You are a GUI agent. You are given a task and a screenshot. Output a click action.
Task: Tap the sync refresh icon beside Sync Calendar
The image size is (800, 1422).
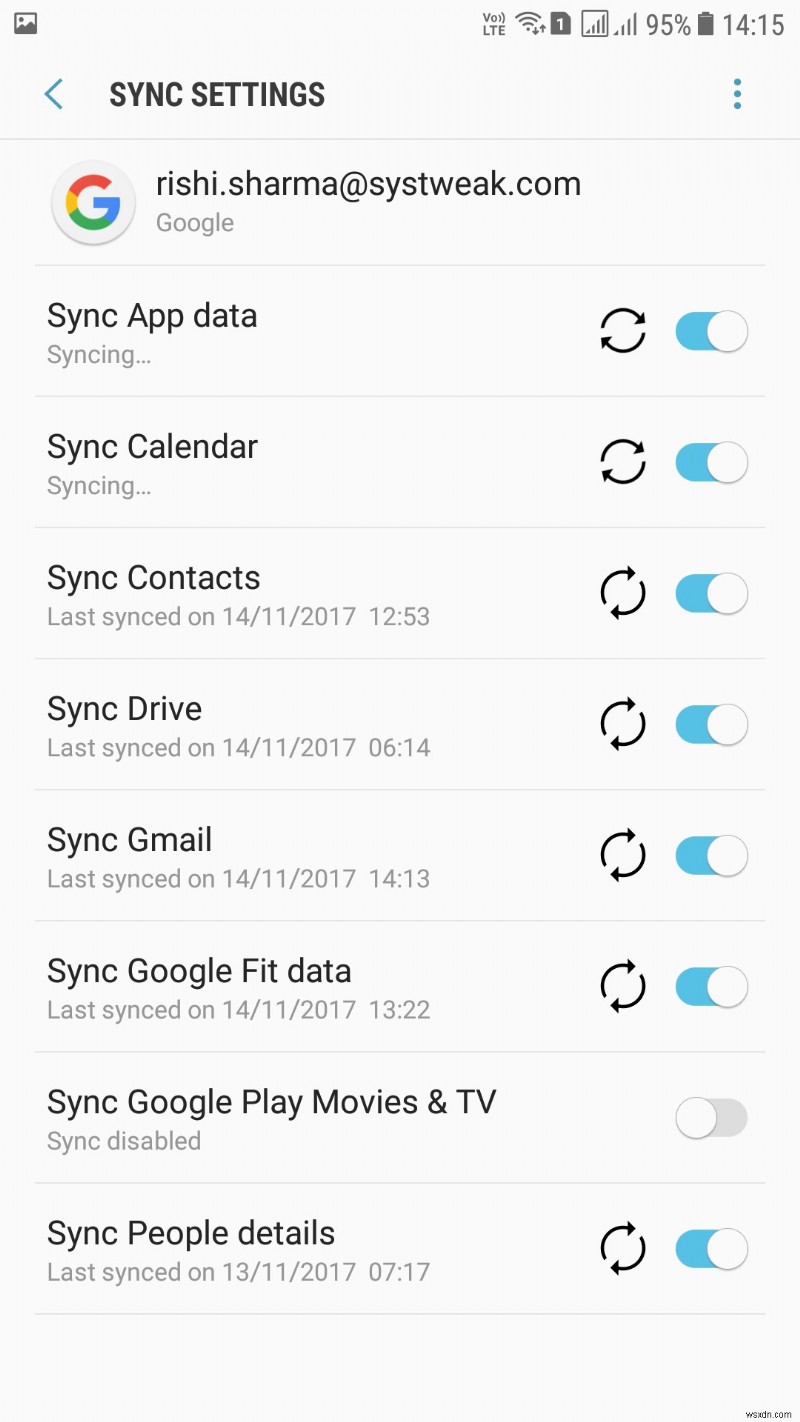(622, 462)
